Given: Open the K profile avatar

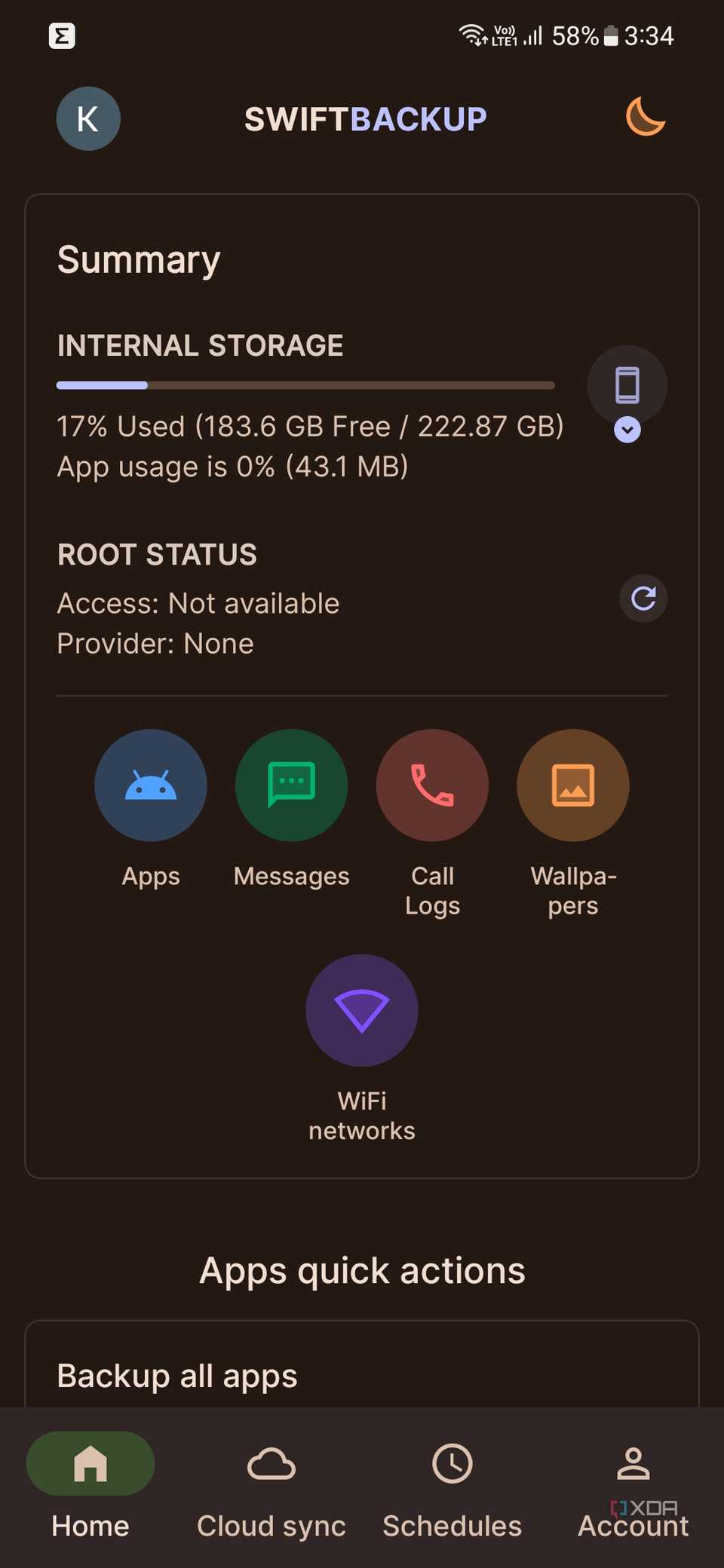Looking at the screenshot, I should 87,119.
